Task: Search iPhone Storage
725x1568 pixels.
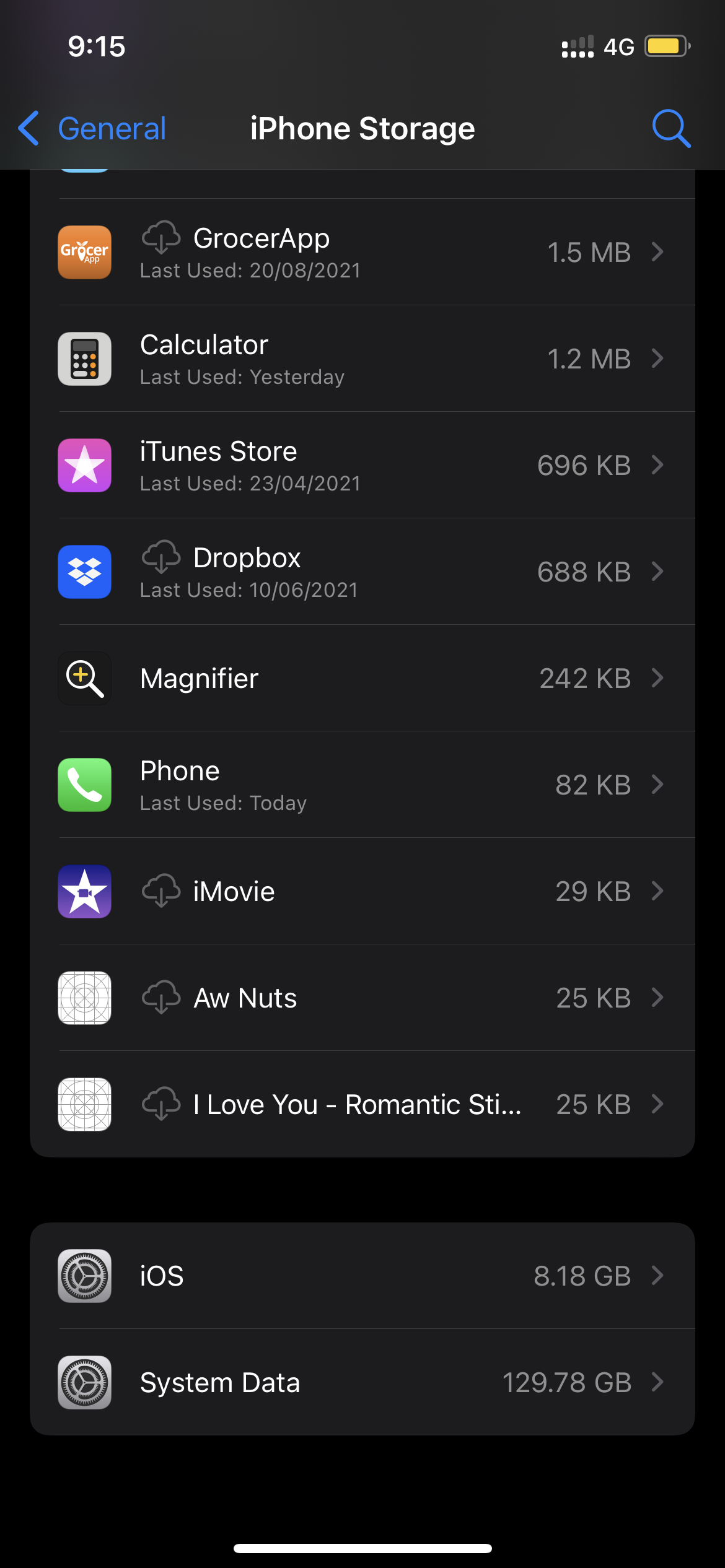Action: (671, 129)
